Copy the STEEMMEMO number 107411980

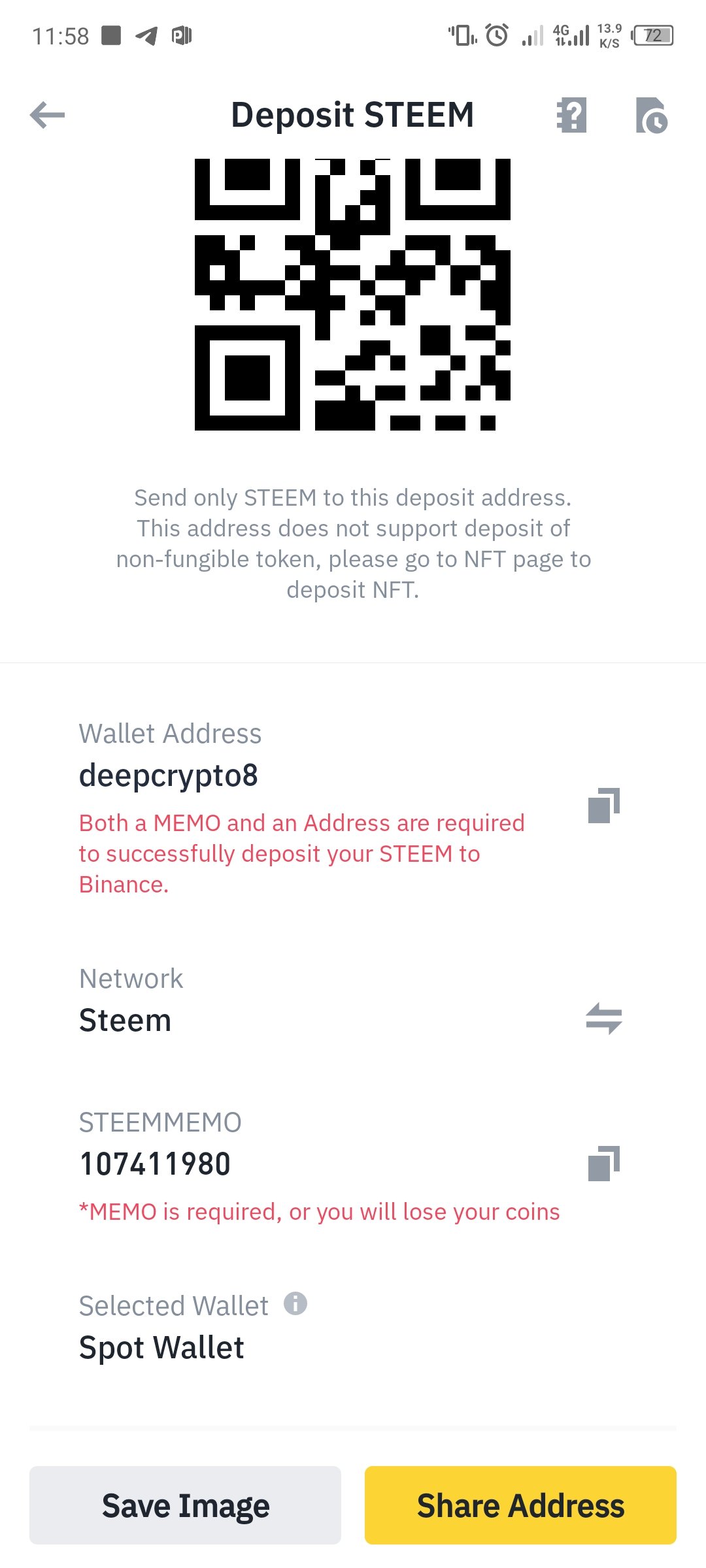[604, 1164]
